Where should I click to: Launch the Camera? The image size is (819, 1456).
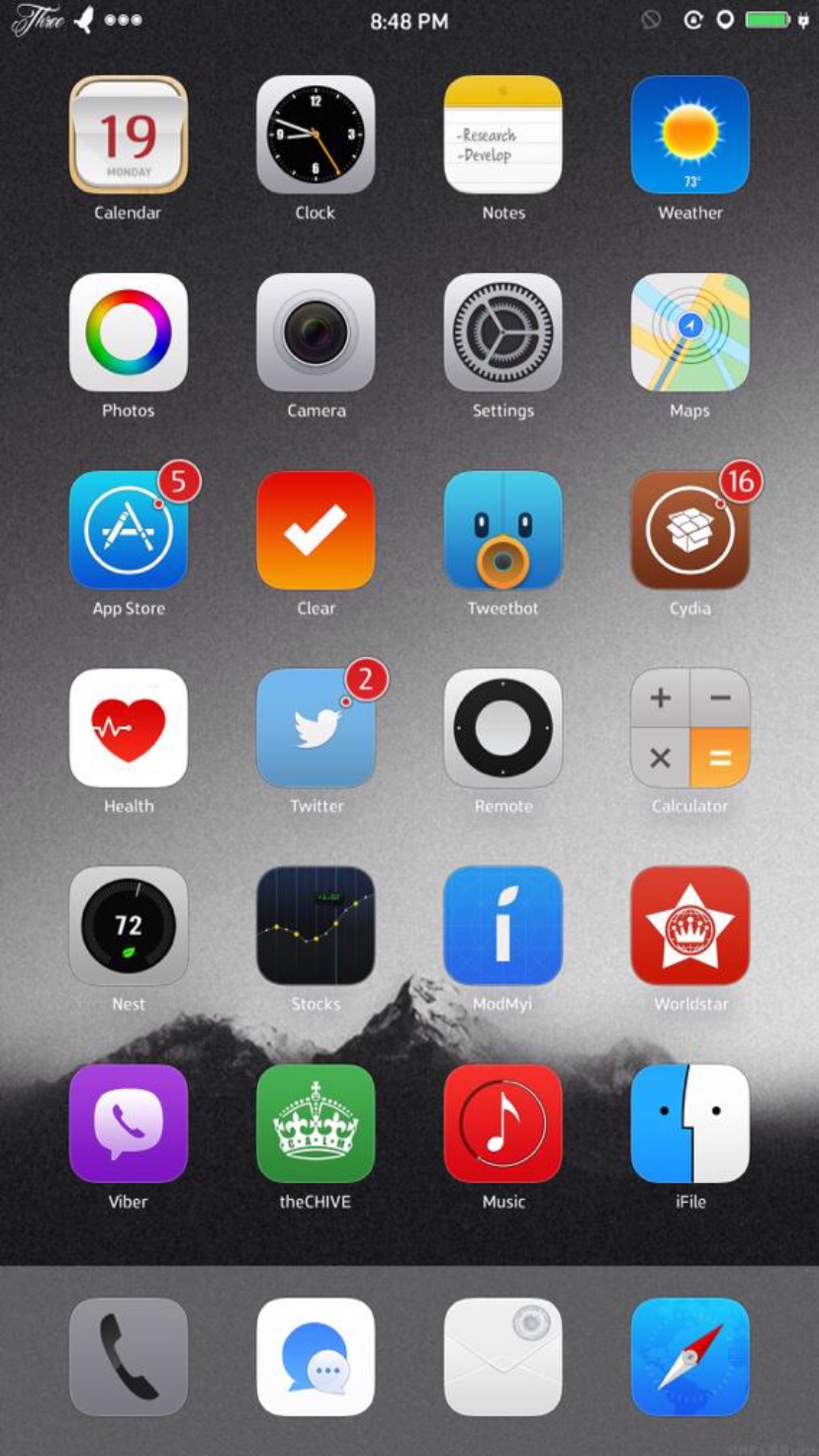click(316, 332)
